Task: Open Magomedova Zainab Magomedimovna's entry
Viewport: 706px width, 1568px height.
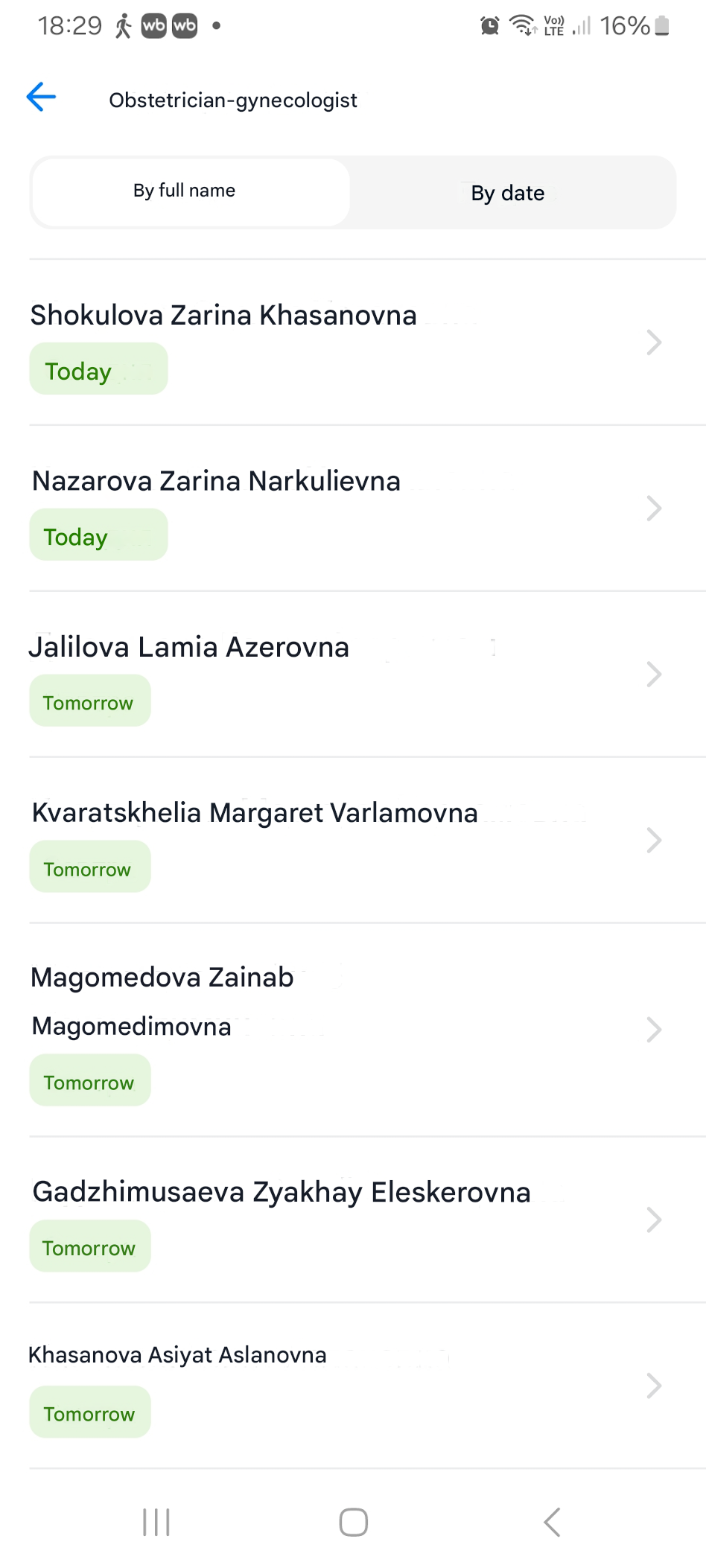Action: (353, 1030)
